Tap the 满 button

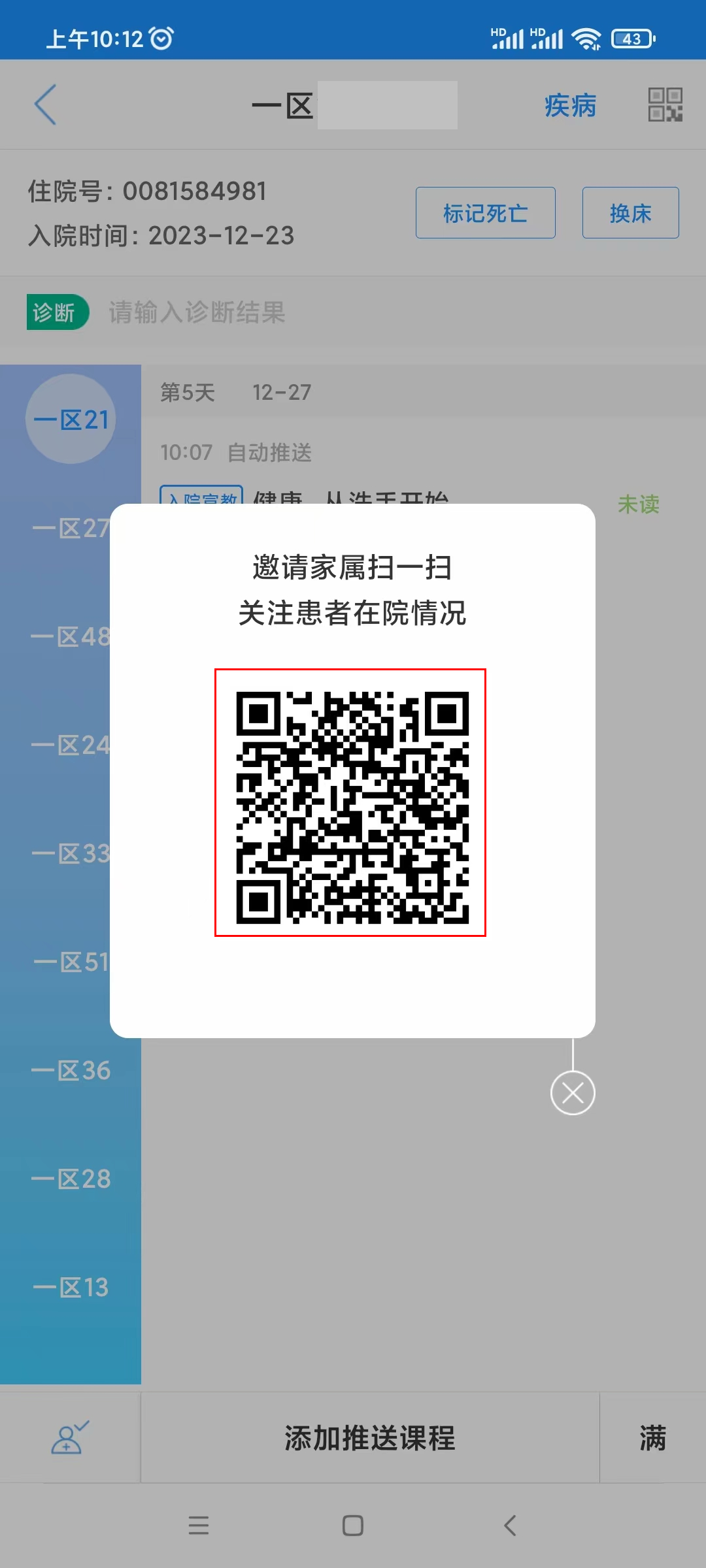[x=652, y=1438]
